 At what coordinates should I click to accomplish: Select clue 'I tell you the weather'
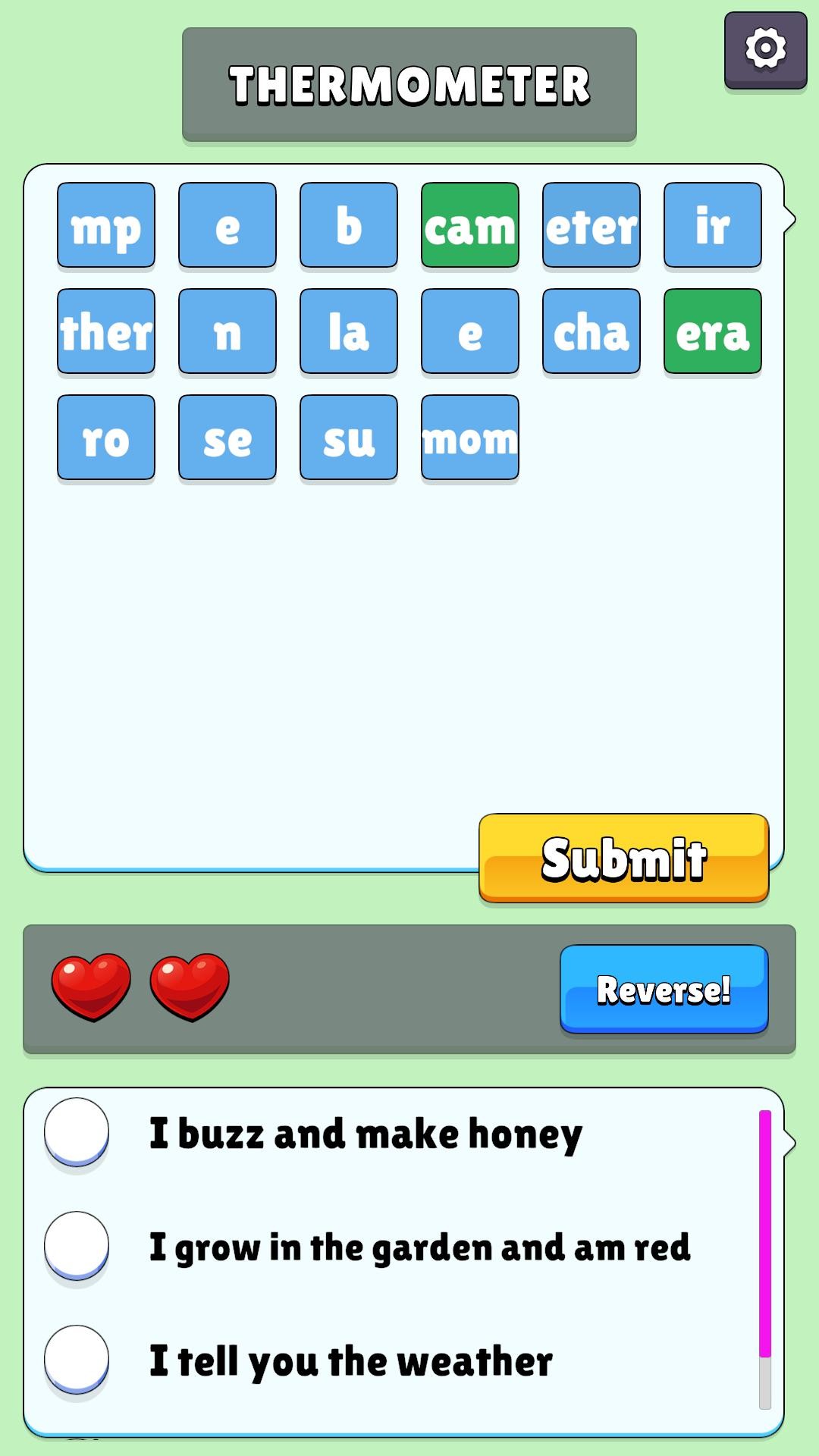click(77, 1360)
